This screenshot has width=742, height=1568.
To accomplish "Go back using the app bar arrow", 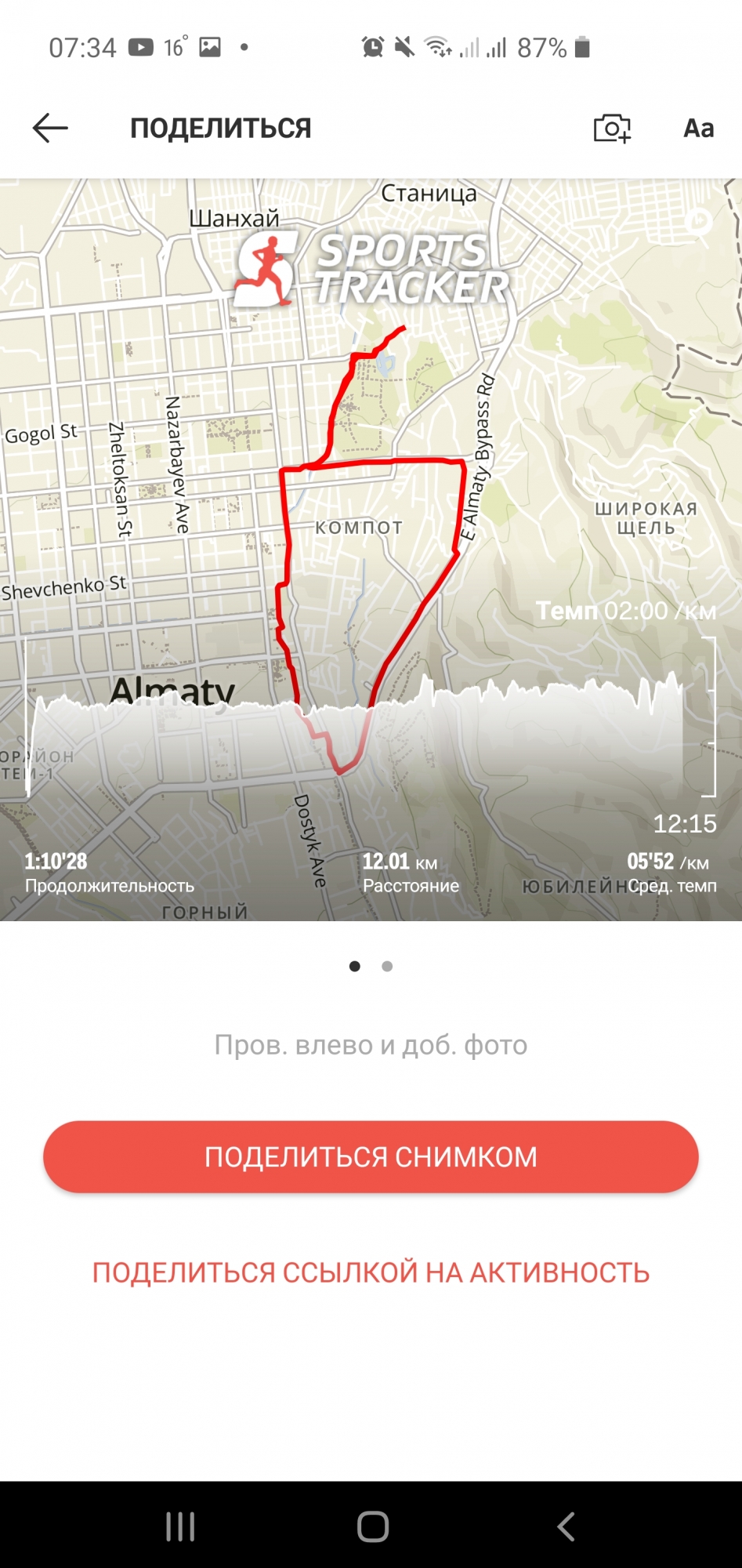I will tap(50, 128).
